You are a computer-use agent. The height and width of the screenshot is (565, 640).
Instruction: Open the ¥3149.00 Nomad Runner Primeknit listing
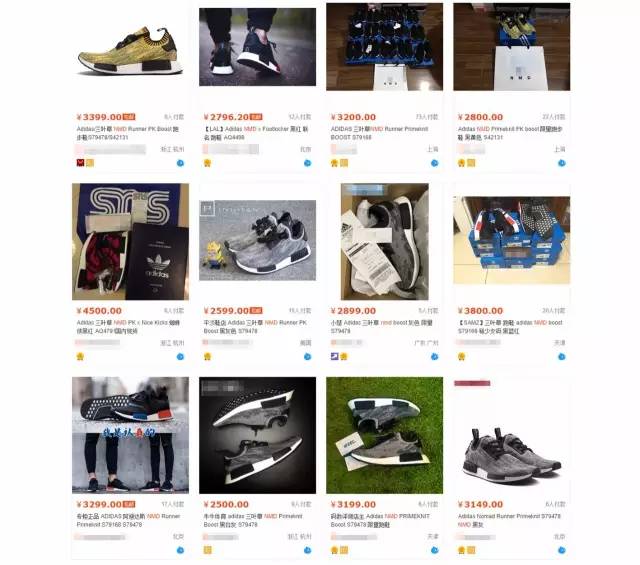[512, 435]
